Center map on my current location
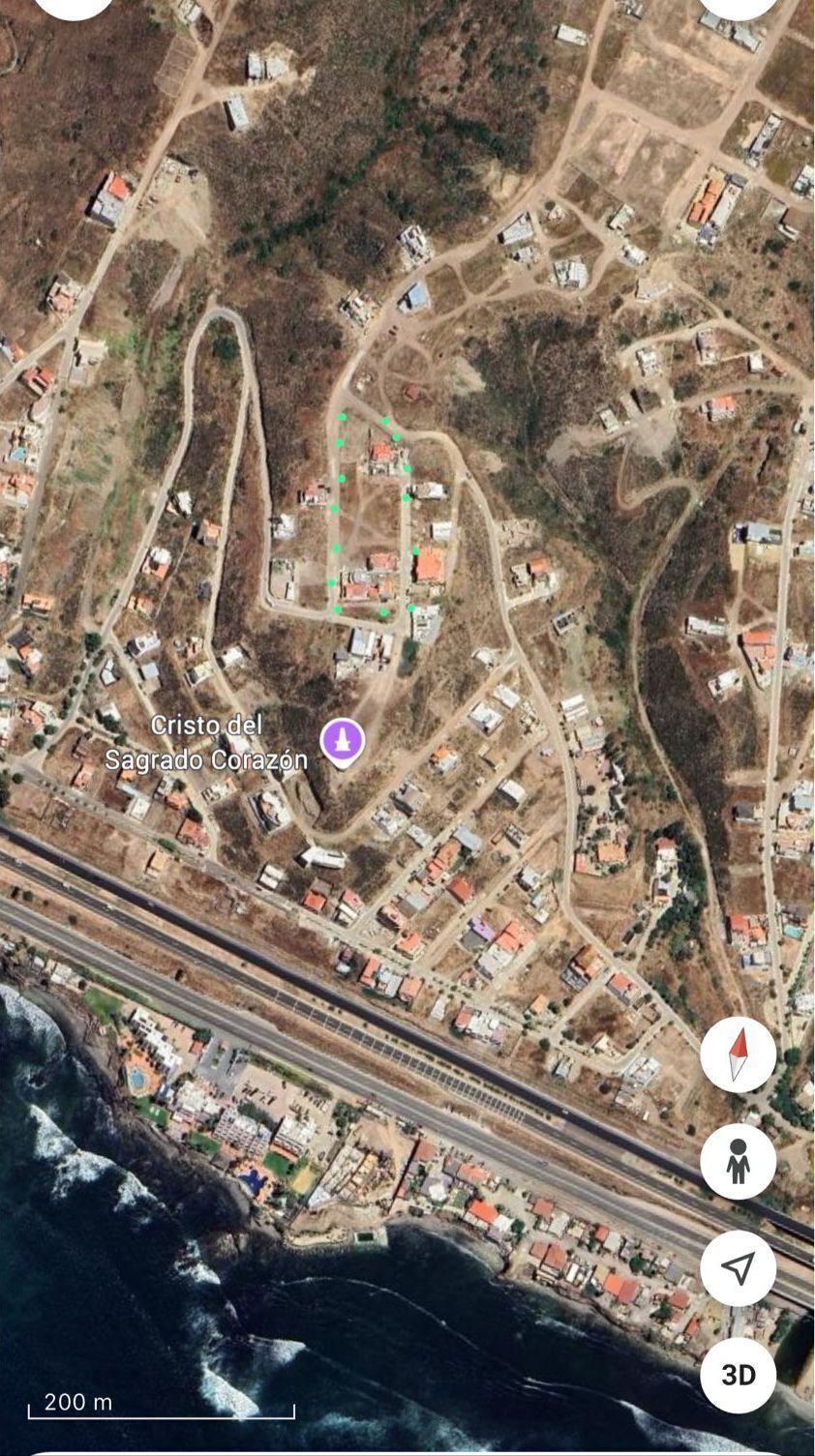 (x=738, y=1267)
